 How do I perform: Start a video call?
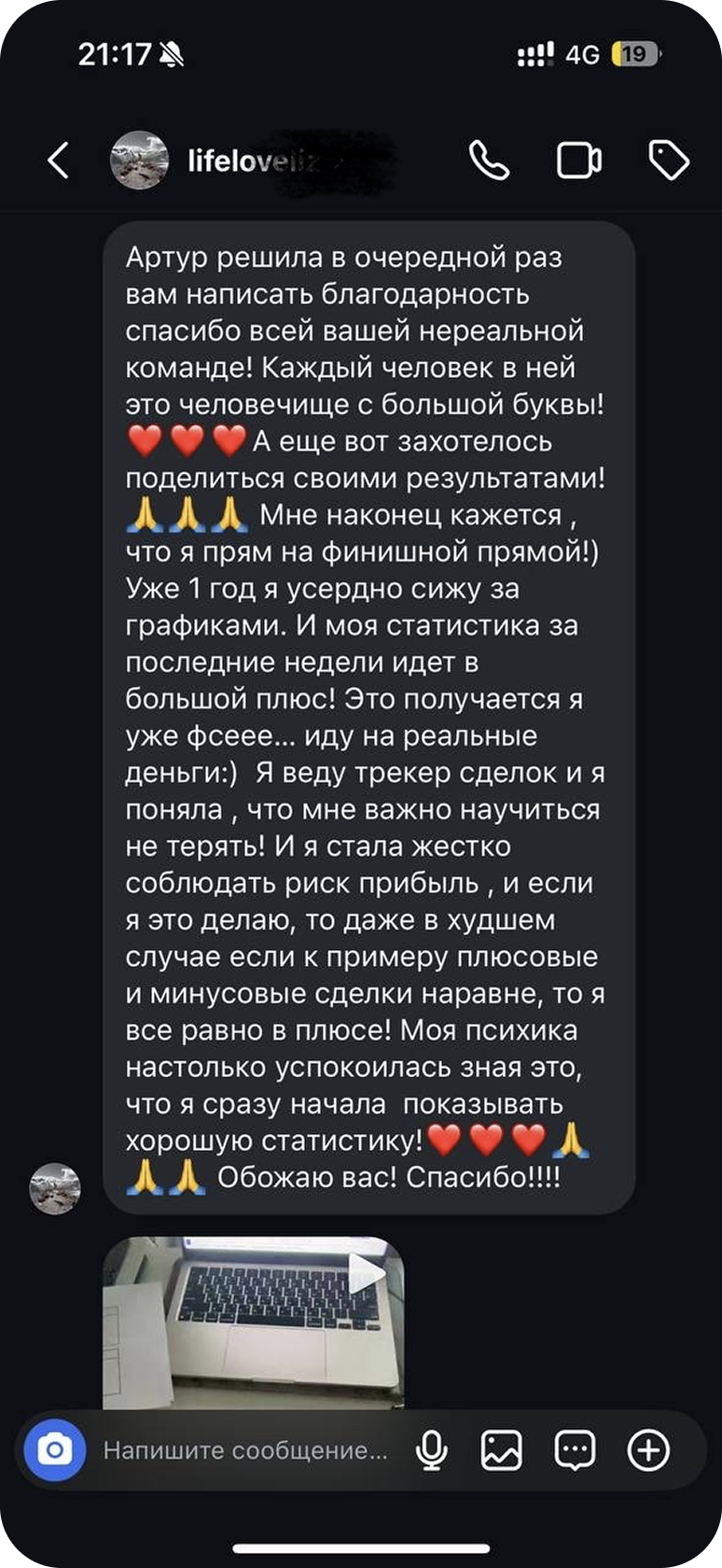pos(578,161)
